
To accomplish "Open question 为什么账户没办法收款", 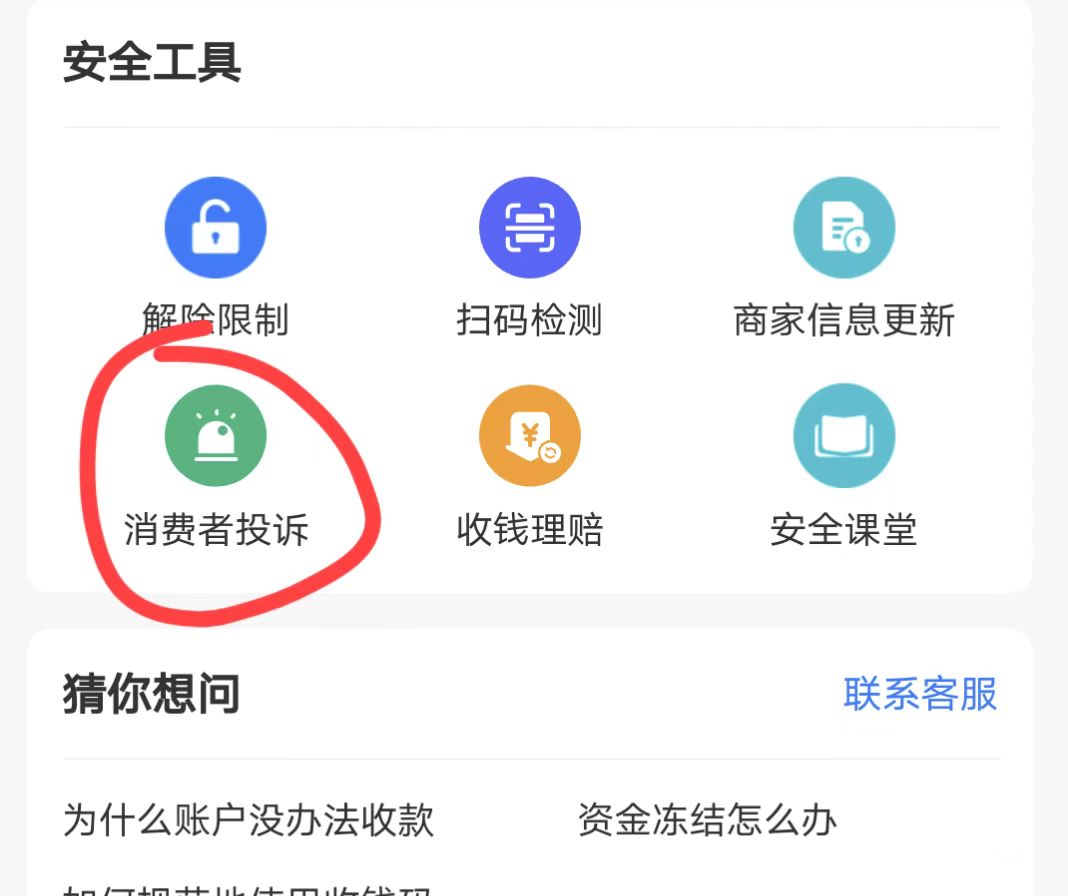I will coord(249,820).
